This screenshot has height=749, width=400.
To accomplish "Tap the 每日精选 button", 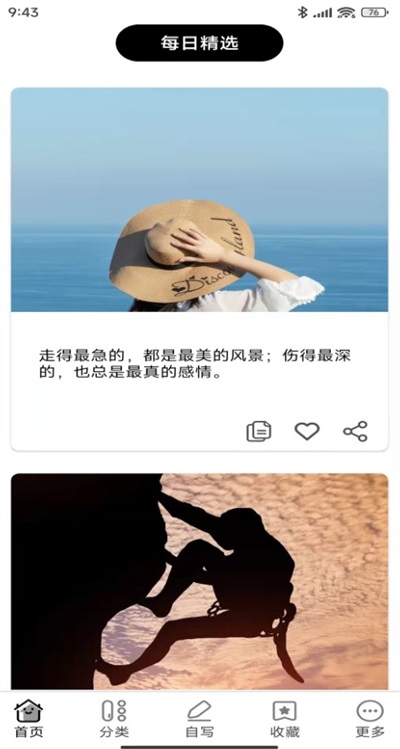I will point(199,43).
